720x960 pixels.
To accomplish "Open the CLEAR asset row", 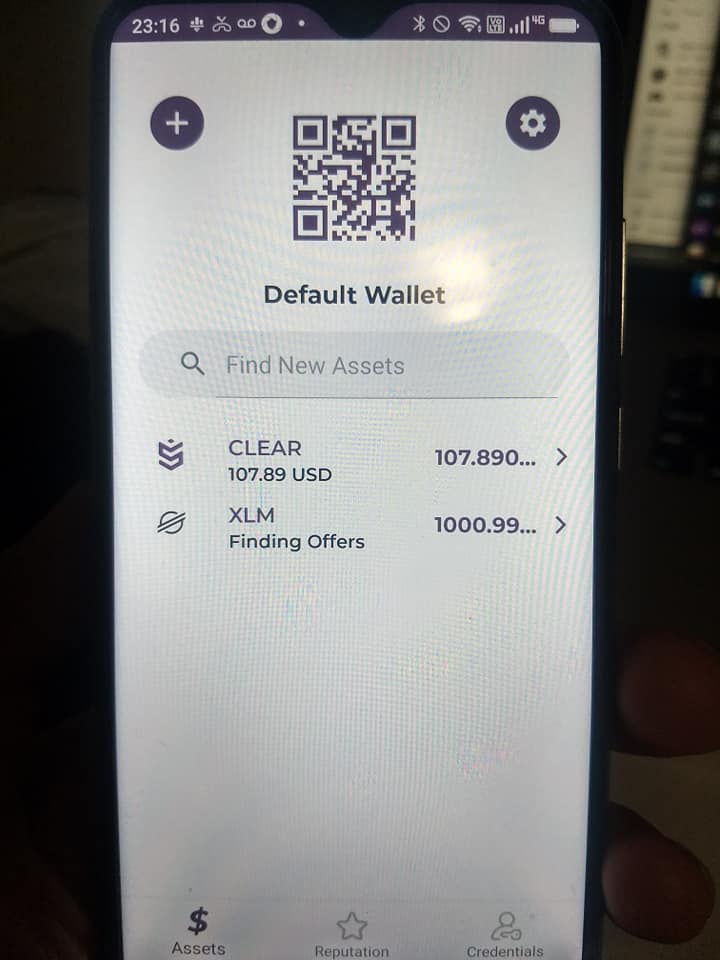I will pos(360,459).
